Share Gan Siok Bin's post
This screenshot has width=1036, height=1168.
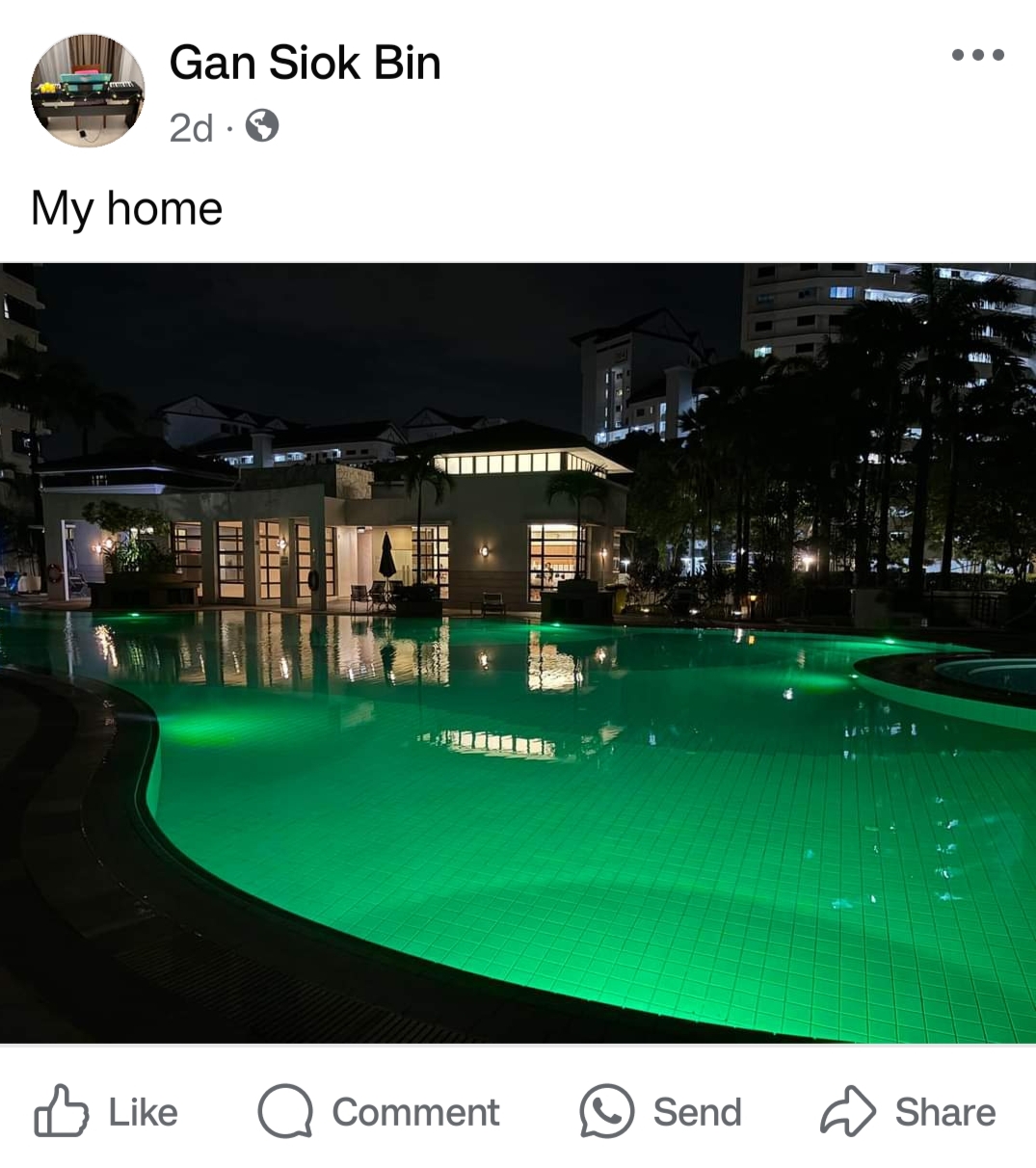tap(908, 1112)
